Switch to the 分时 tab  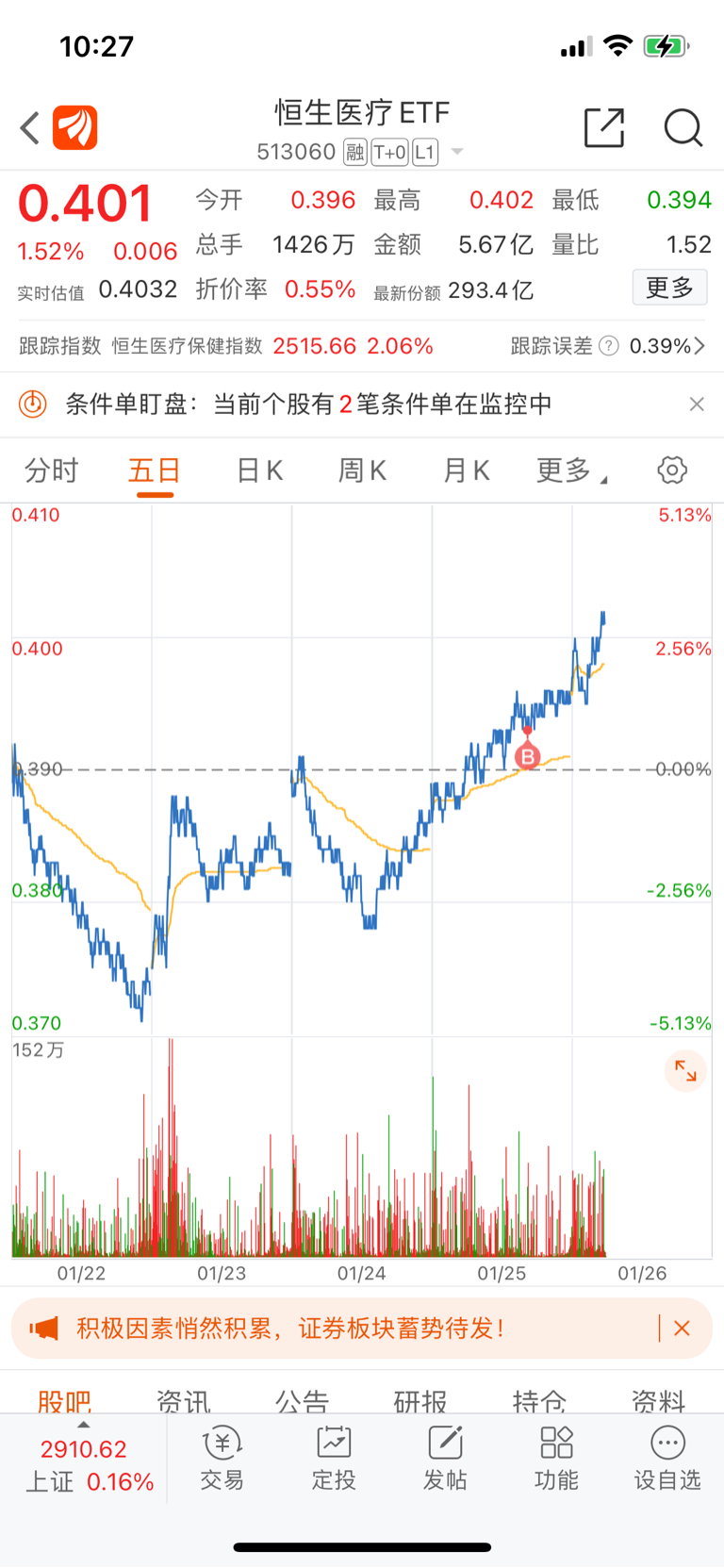point(51,469)
